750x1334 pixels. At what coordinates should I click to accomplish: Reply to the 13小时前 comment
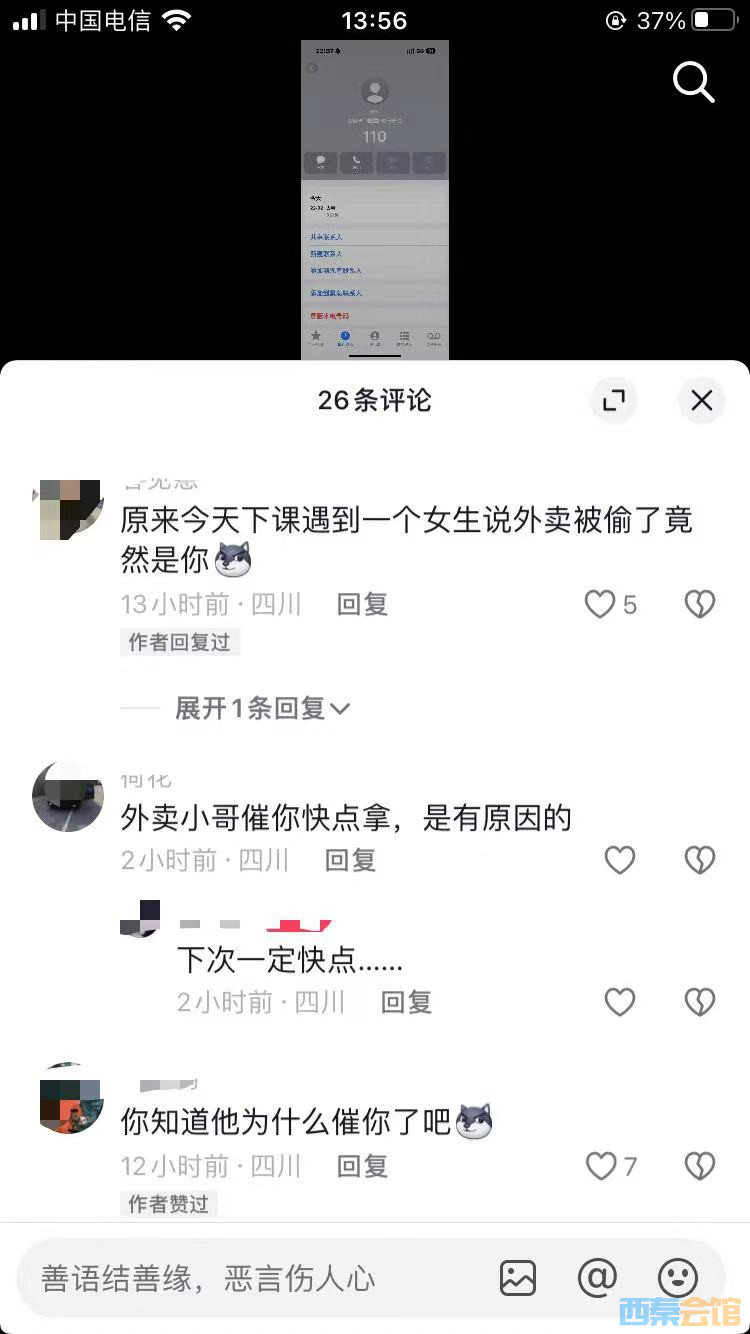coord(362,604)
